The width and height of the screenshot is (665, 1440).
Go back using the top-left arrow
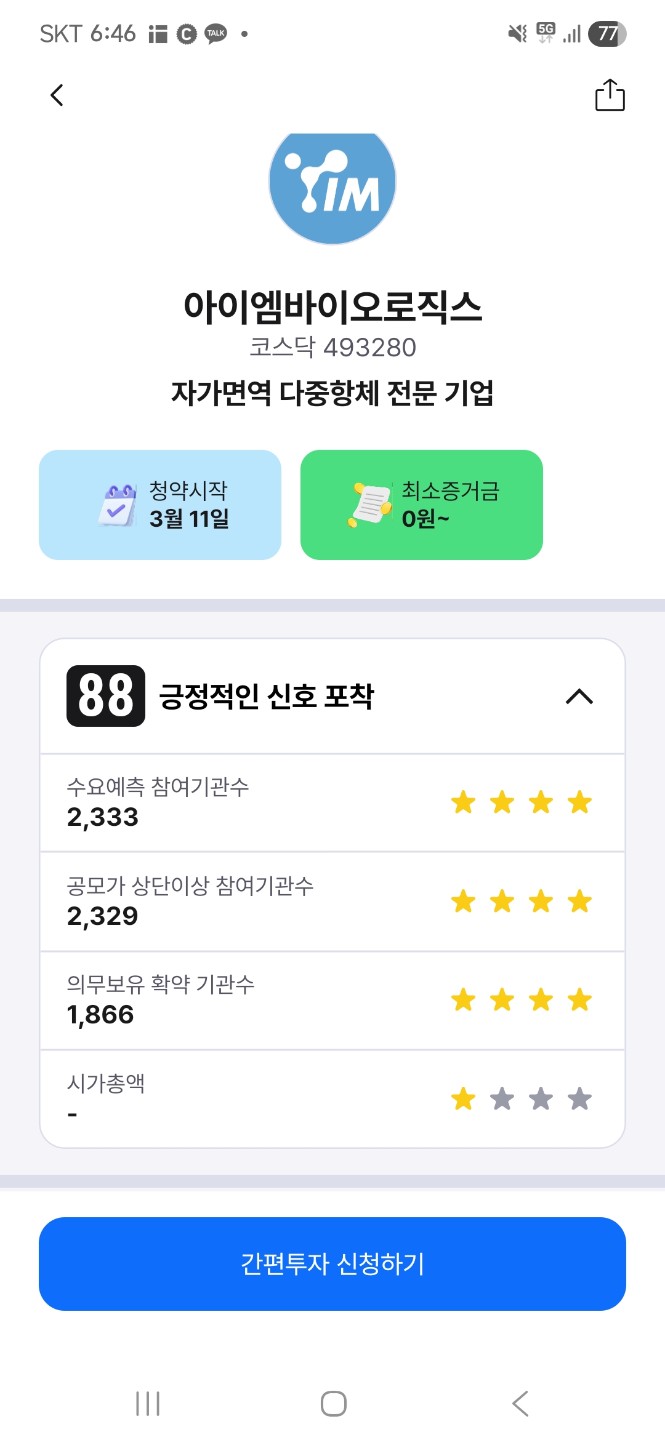(x=57, y=95)
